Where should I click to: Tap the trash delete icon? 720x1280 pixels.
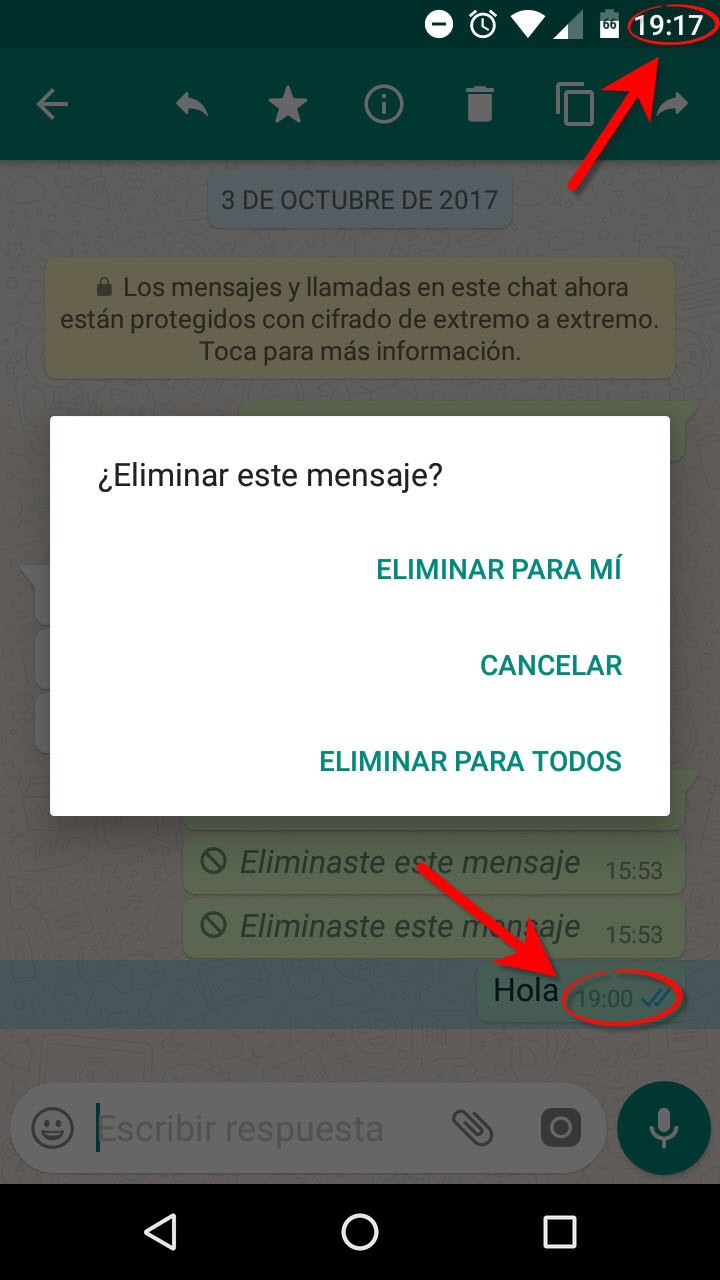coord(480,104)
